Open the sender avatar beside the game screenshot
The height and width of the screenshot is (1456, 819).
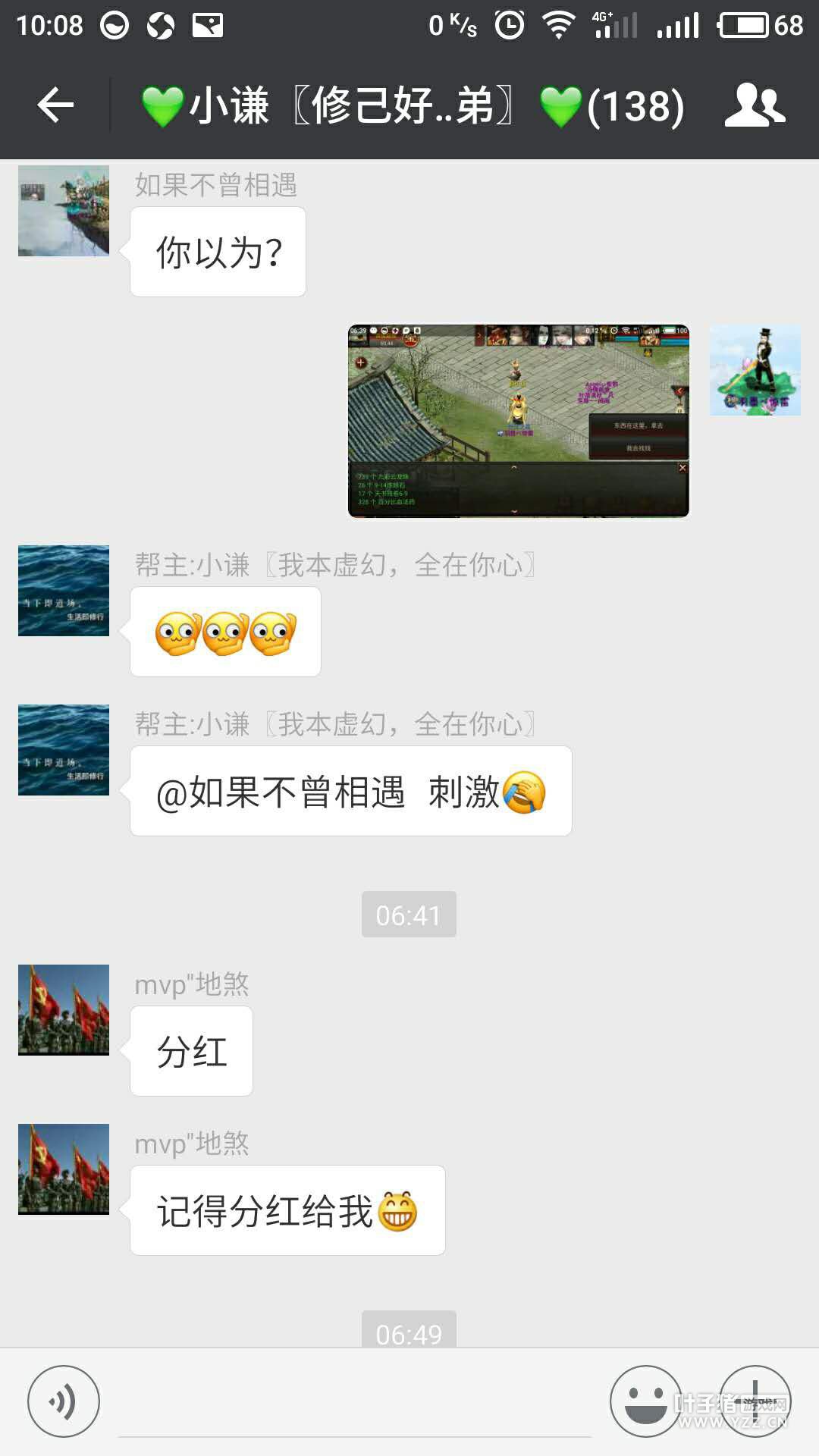(x=755, y=370)
